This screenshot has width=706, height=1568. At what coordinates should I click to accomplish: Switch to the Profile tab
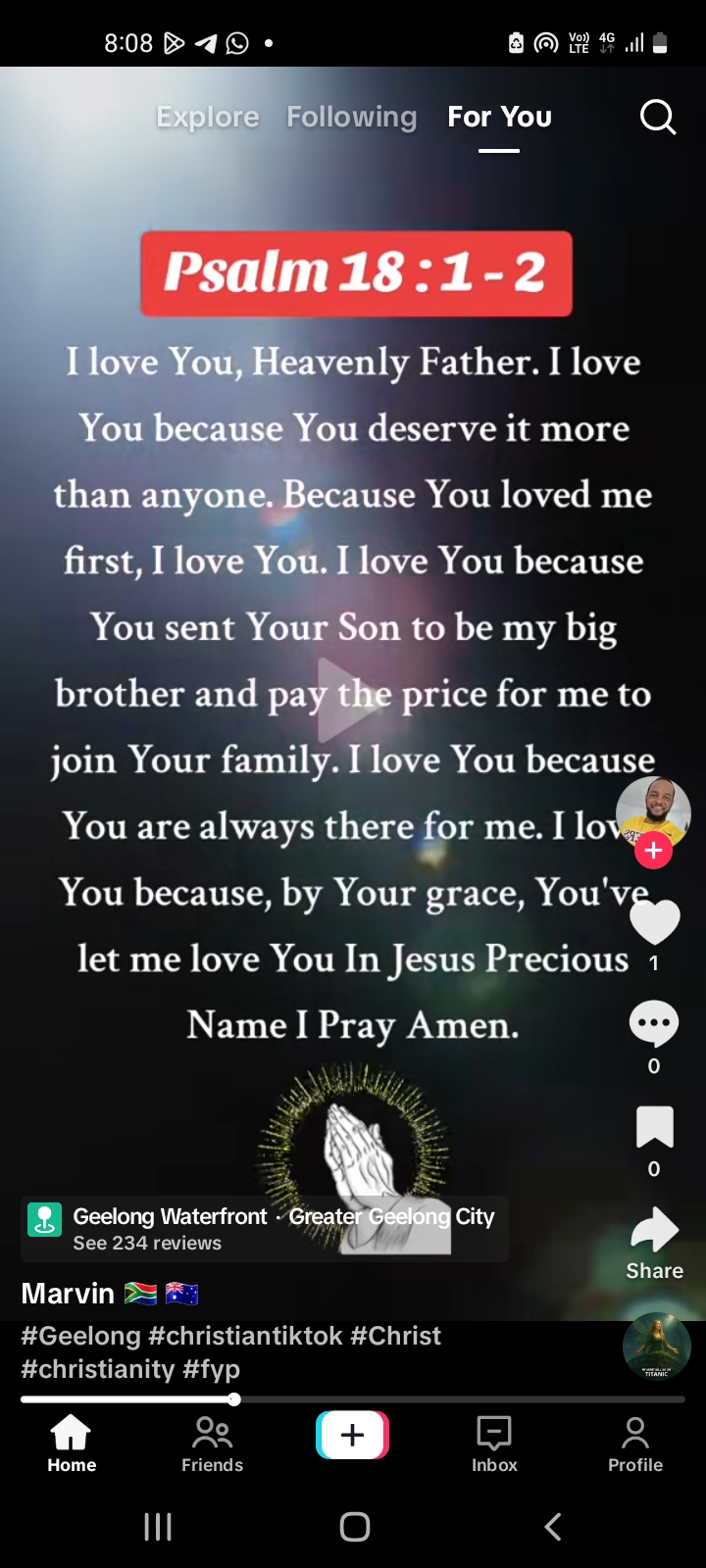[635, 1444]
